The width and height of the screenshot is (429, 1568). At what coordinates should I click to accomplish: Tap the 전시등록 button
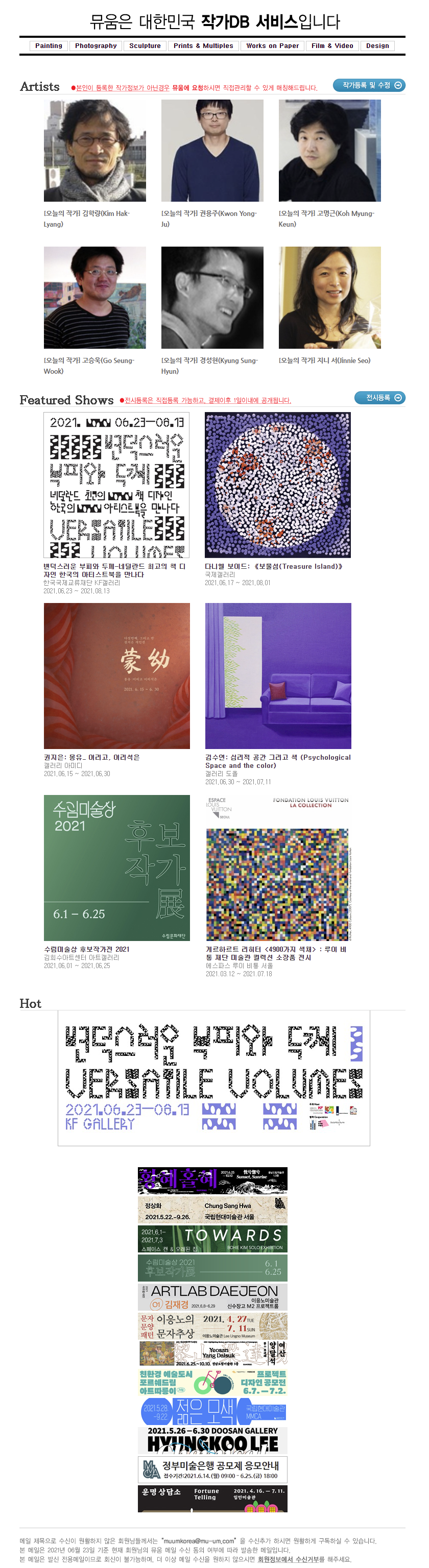pyautogui.click(x=379, y=397)
